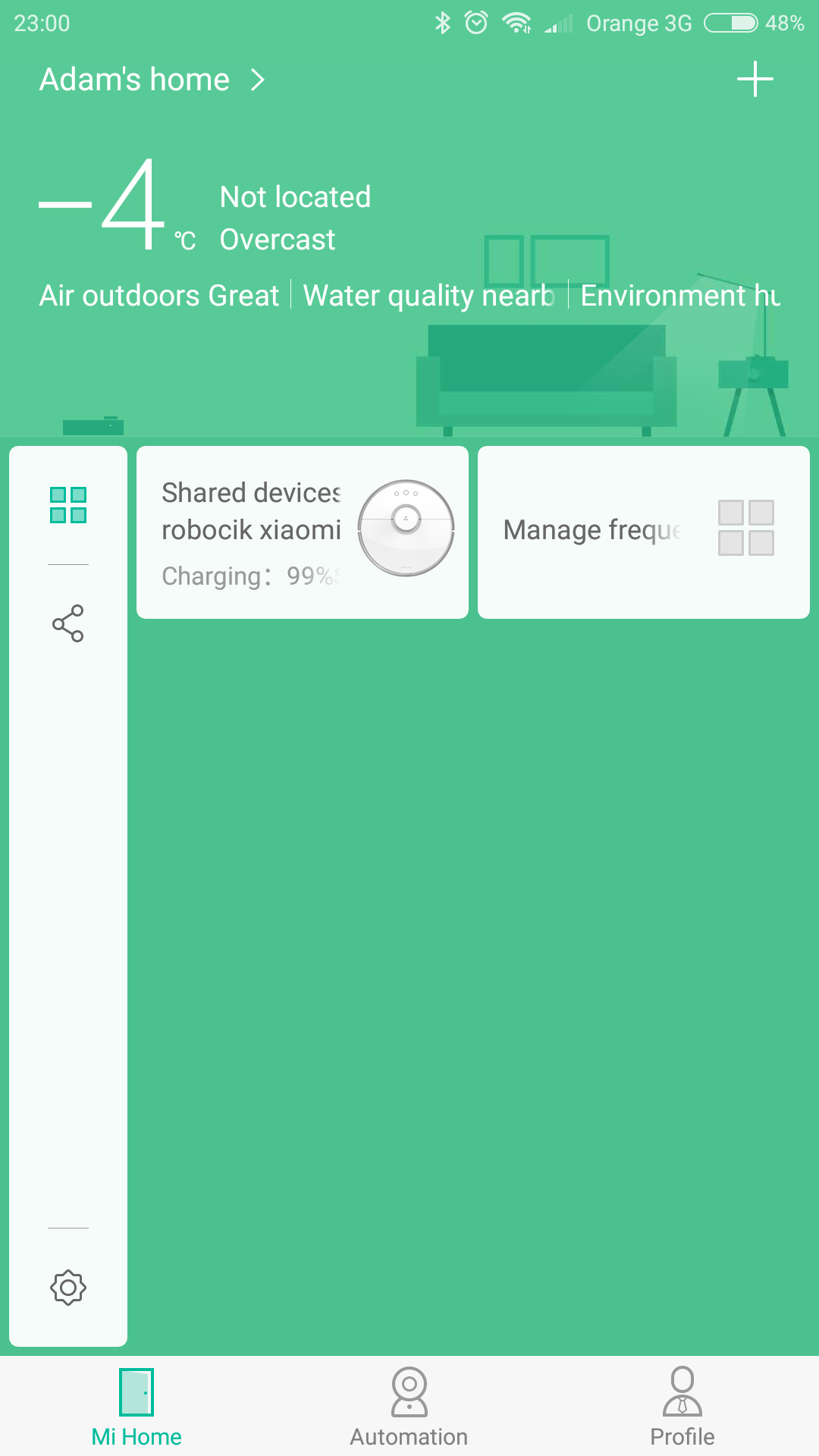
Task: Add a new device with plus icon
Action: (x=755, y=79)
